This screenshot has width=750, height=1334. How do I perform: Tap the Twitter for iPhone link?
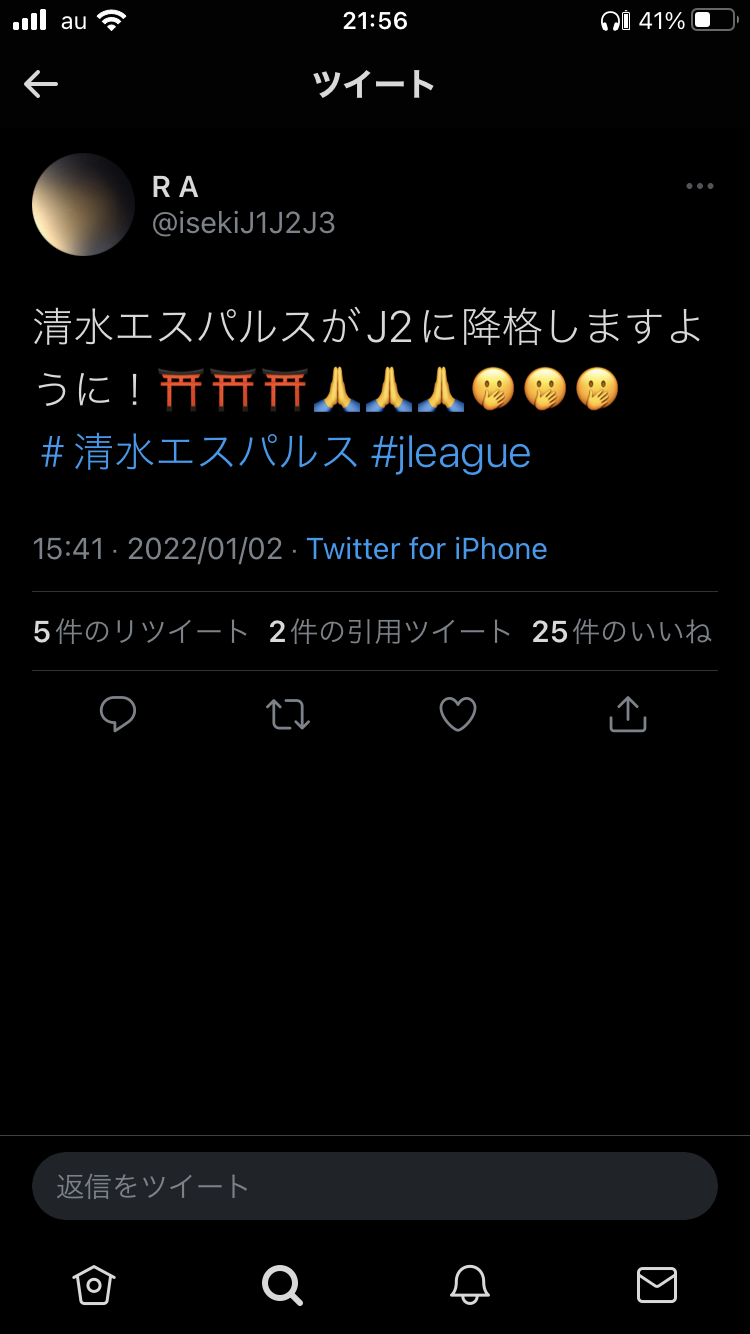(427, 549)
